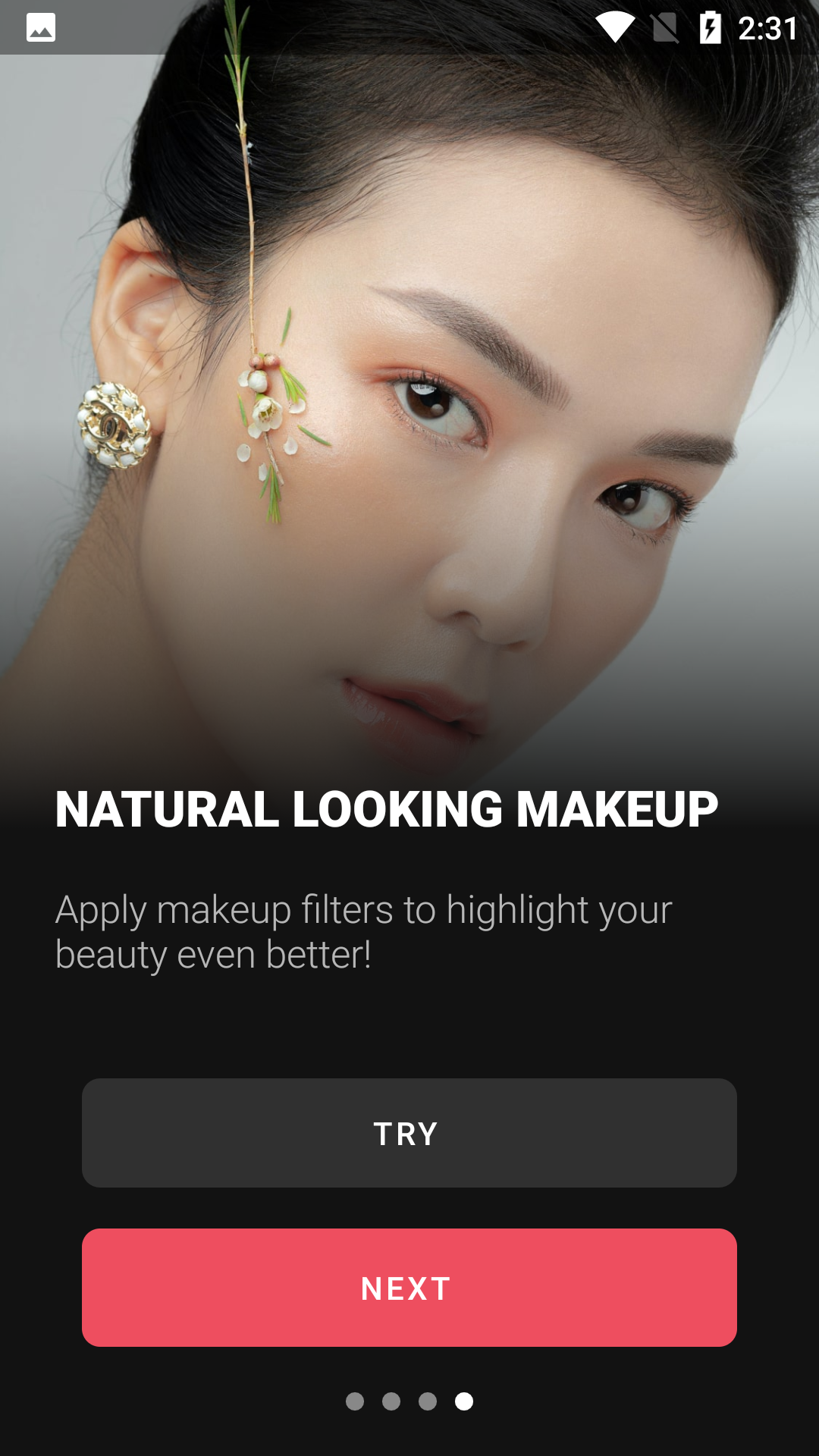
Task: Tap the TRY button
Action: [409, 1133]
